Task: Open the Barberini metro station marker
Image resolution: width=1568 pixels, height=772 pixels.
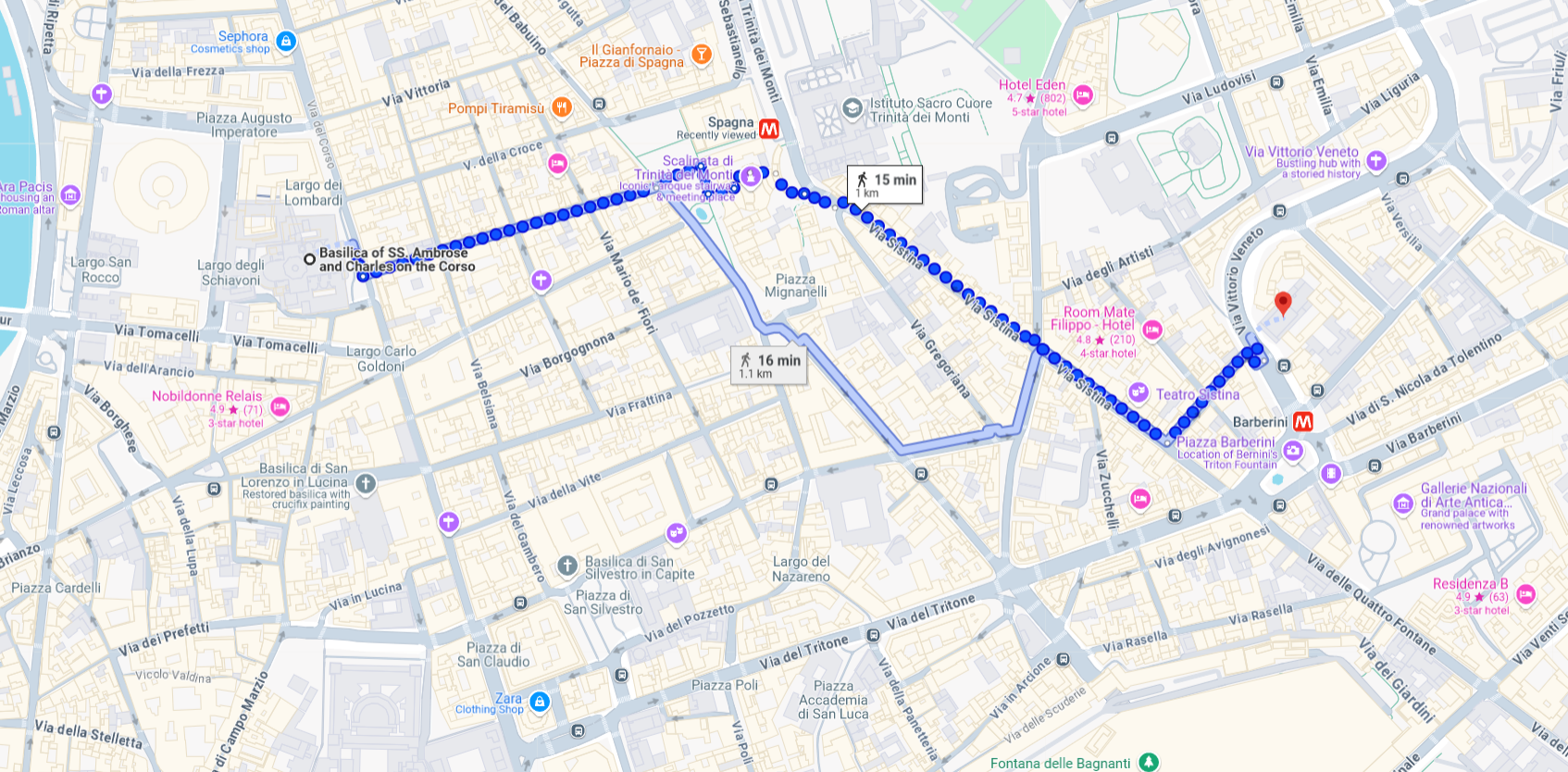Action: coord(1302,422)
